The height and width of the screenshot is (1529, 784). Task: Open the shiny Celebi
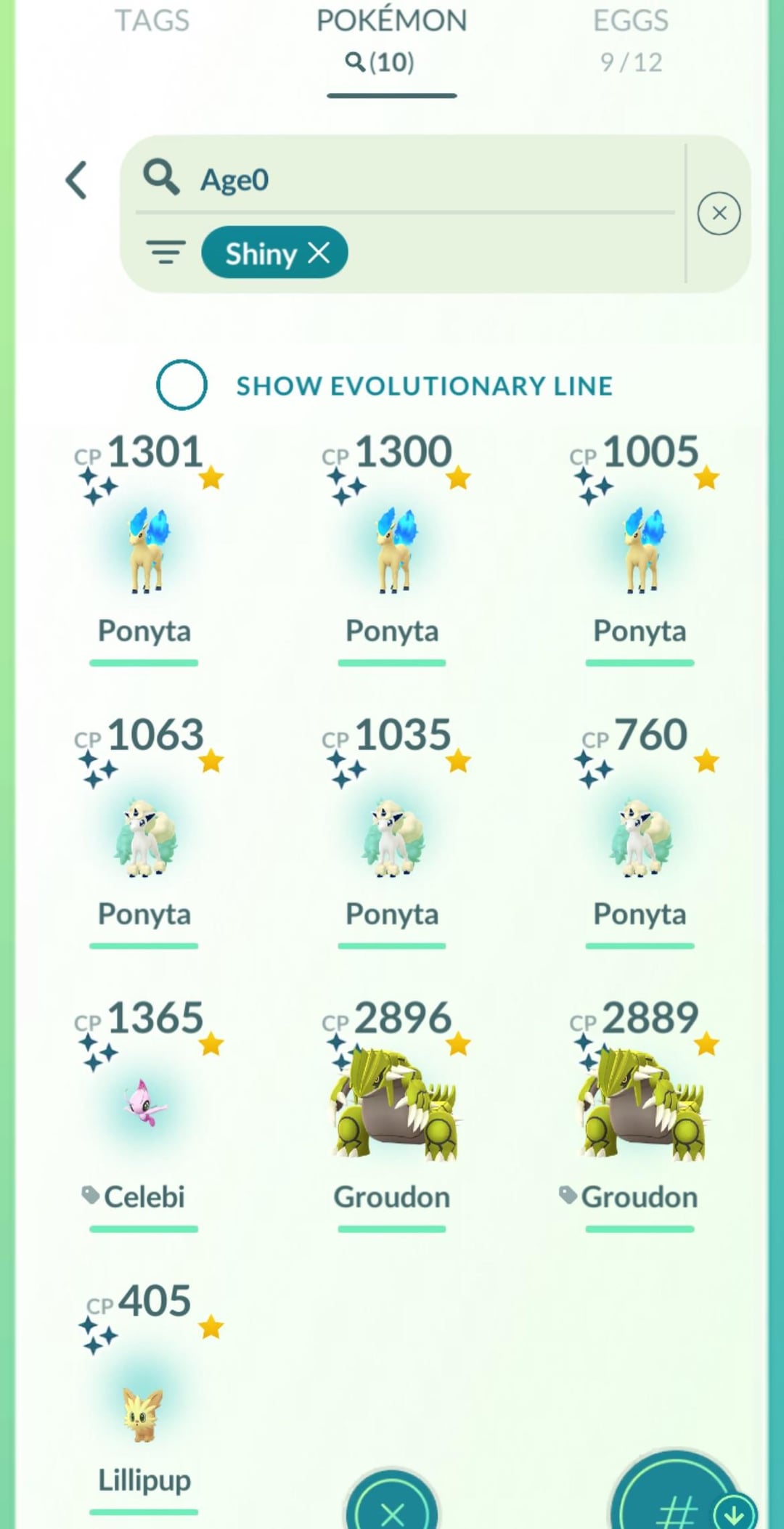145,1104
